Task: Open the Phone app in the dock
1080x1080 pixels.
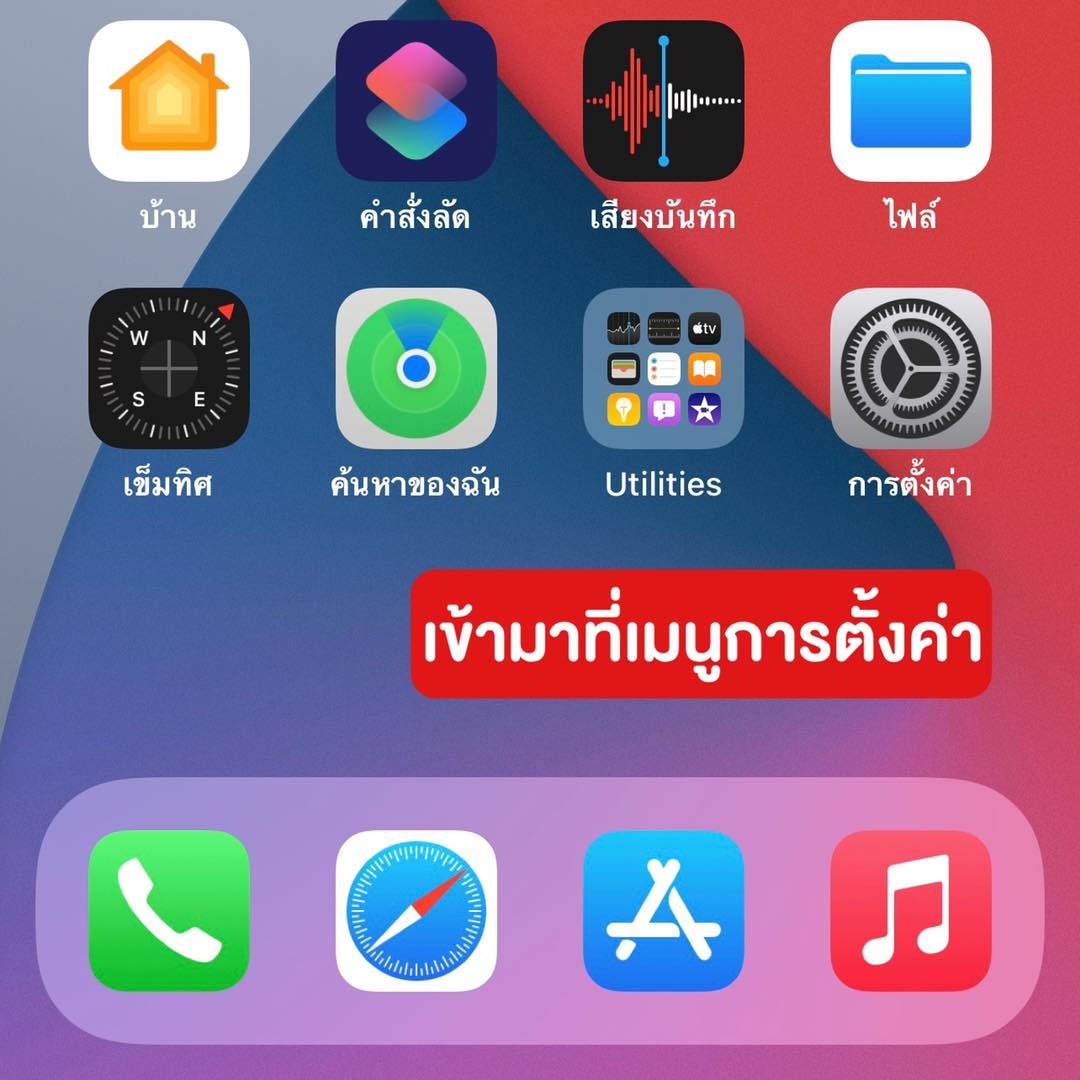Action: point(169,910)
